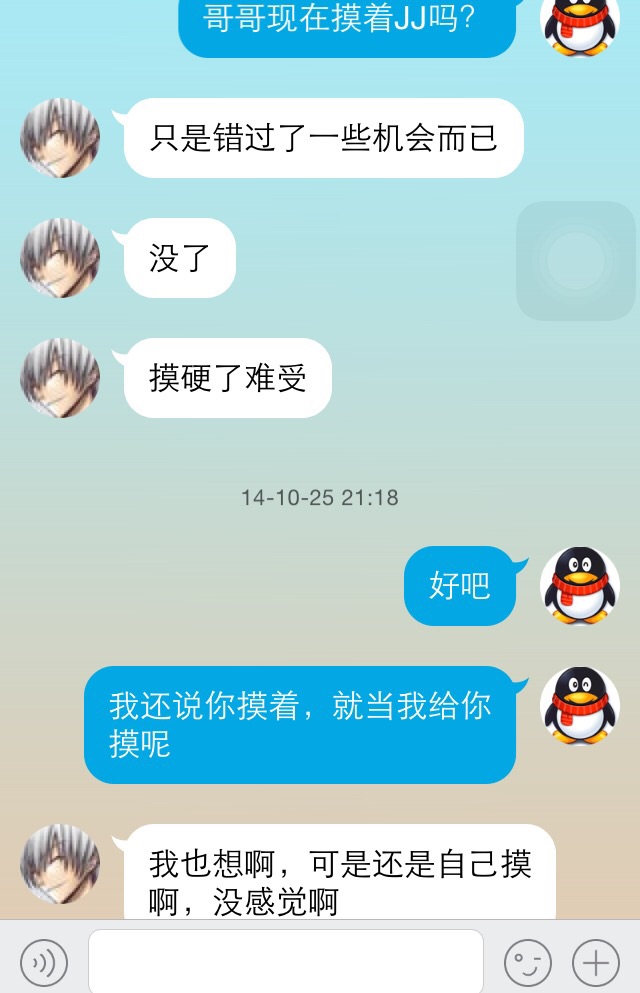Open the plus attachments menu
This screenshot has width=640, height=993.
596,963
